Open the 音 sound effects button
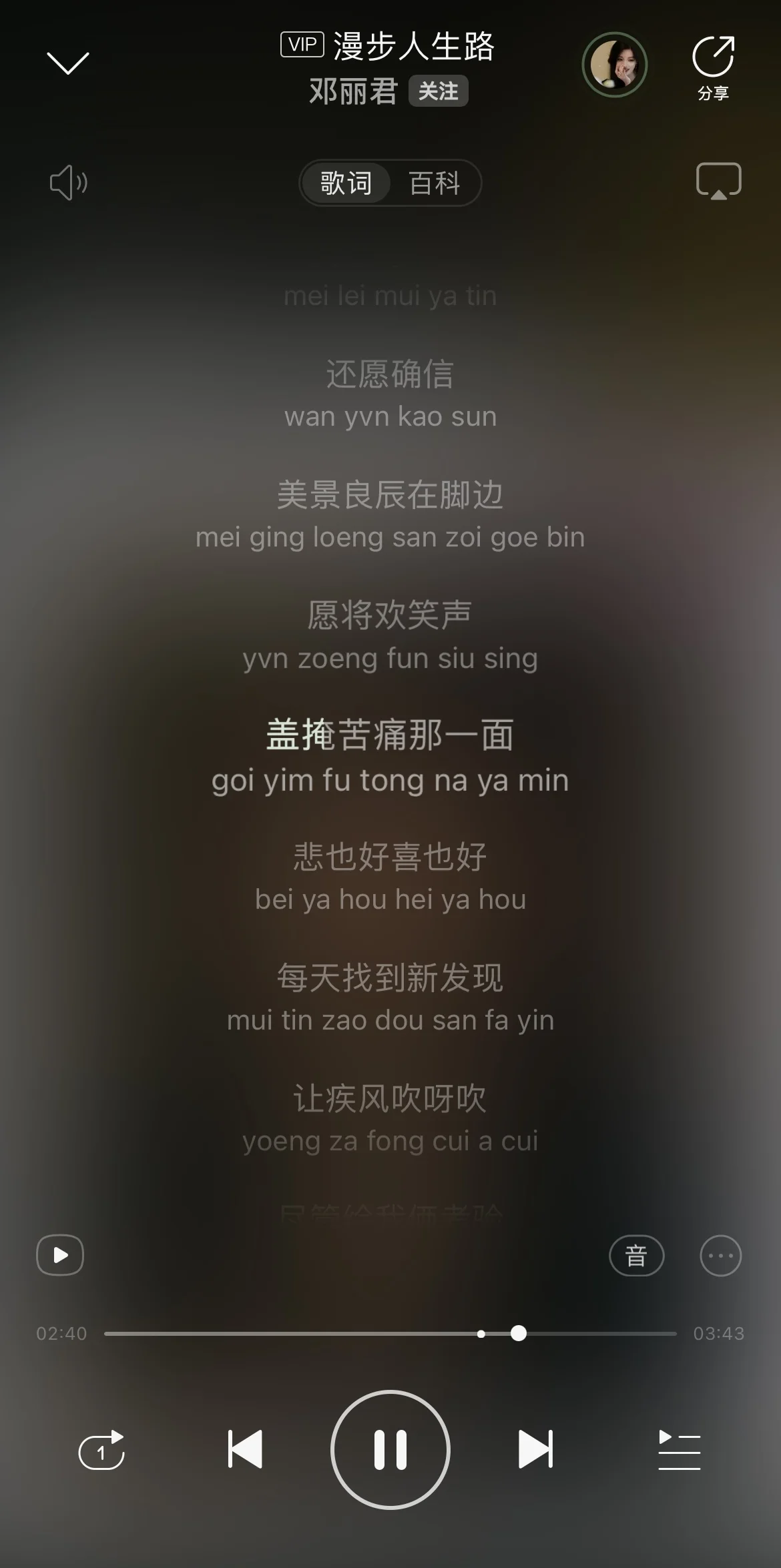This screenshot has height=1568, width=781. pyautogui.click(x=636, y=1256)
